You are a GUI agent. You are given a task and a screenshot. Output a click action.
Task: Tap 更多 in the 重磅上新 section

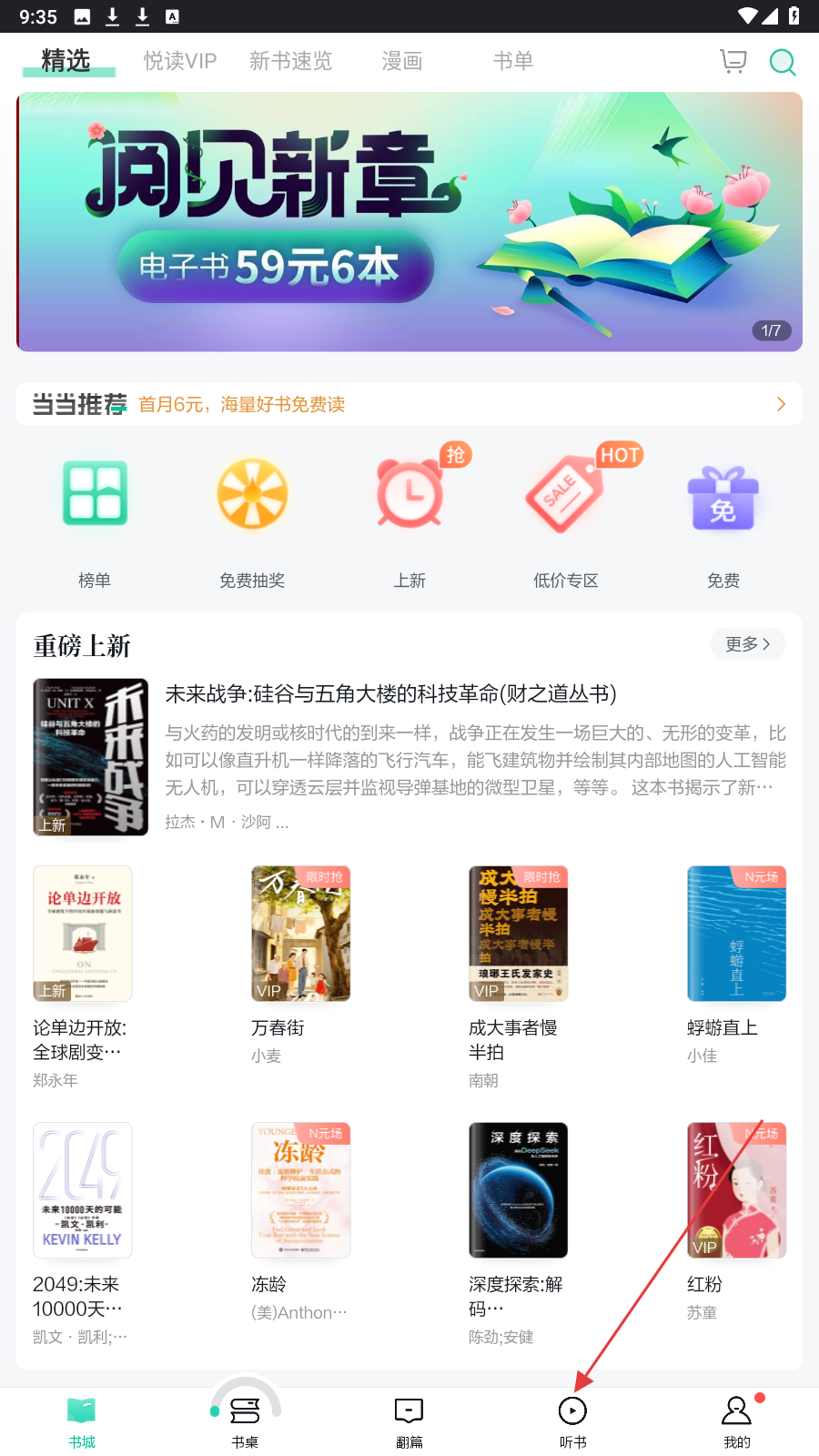pyautogui.click(x=747, y=644)
